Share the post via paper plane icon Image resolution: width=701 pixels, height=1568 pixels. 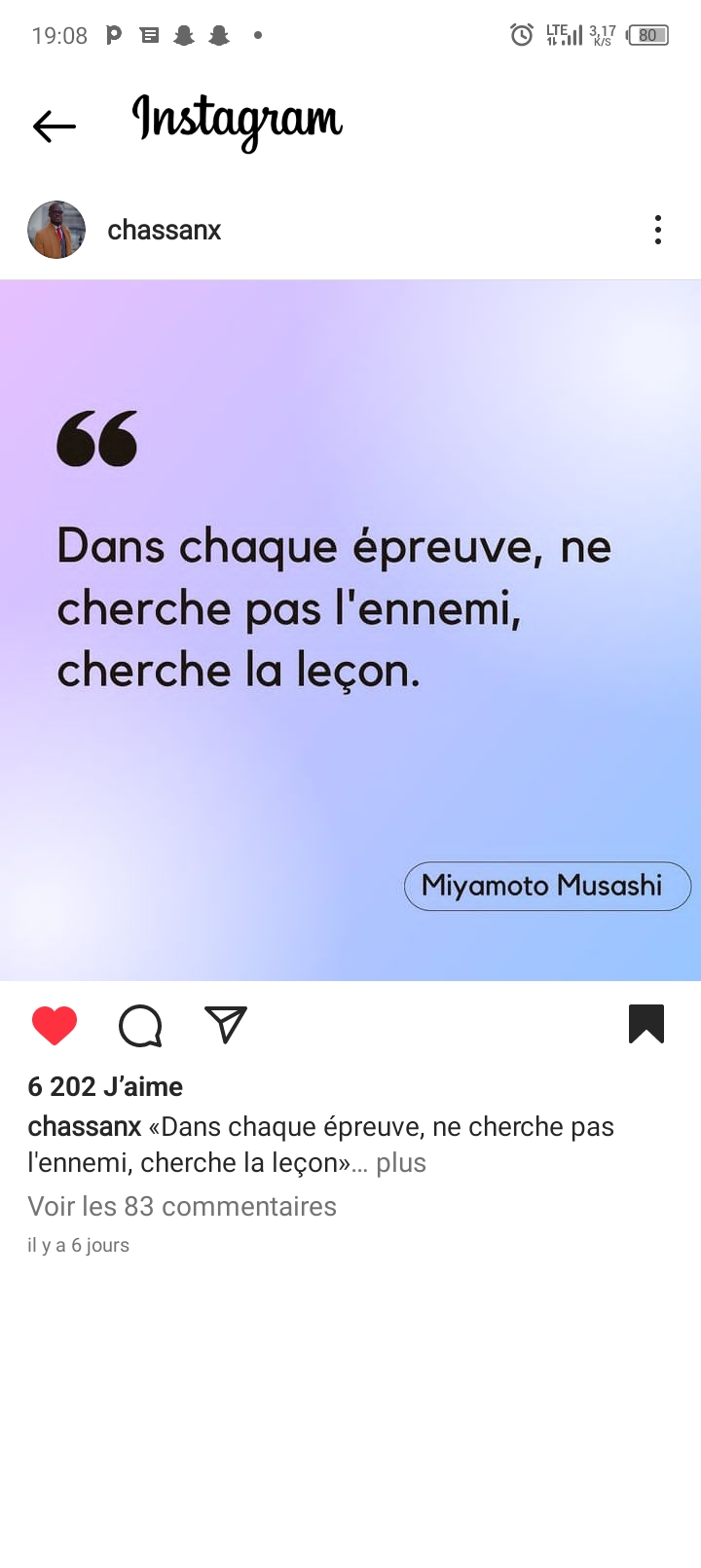[x=226, y=1025]
